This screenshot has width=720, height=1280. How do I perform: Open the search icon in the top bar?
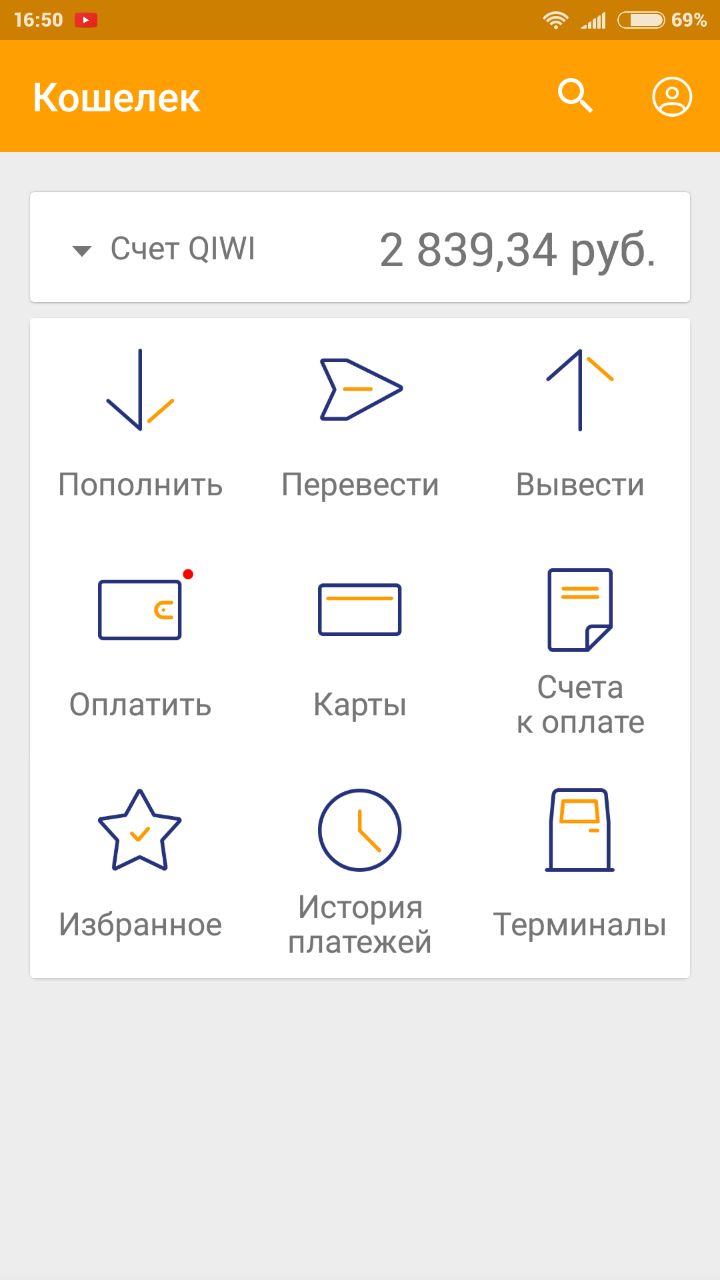click(575, 97)
